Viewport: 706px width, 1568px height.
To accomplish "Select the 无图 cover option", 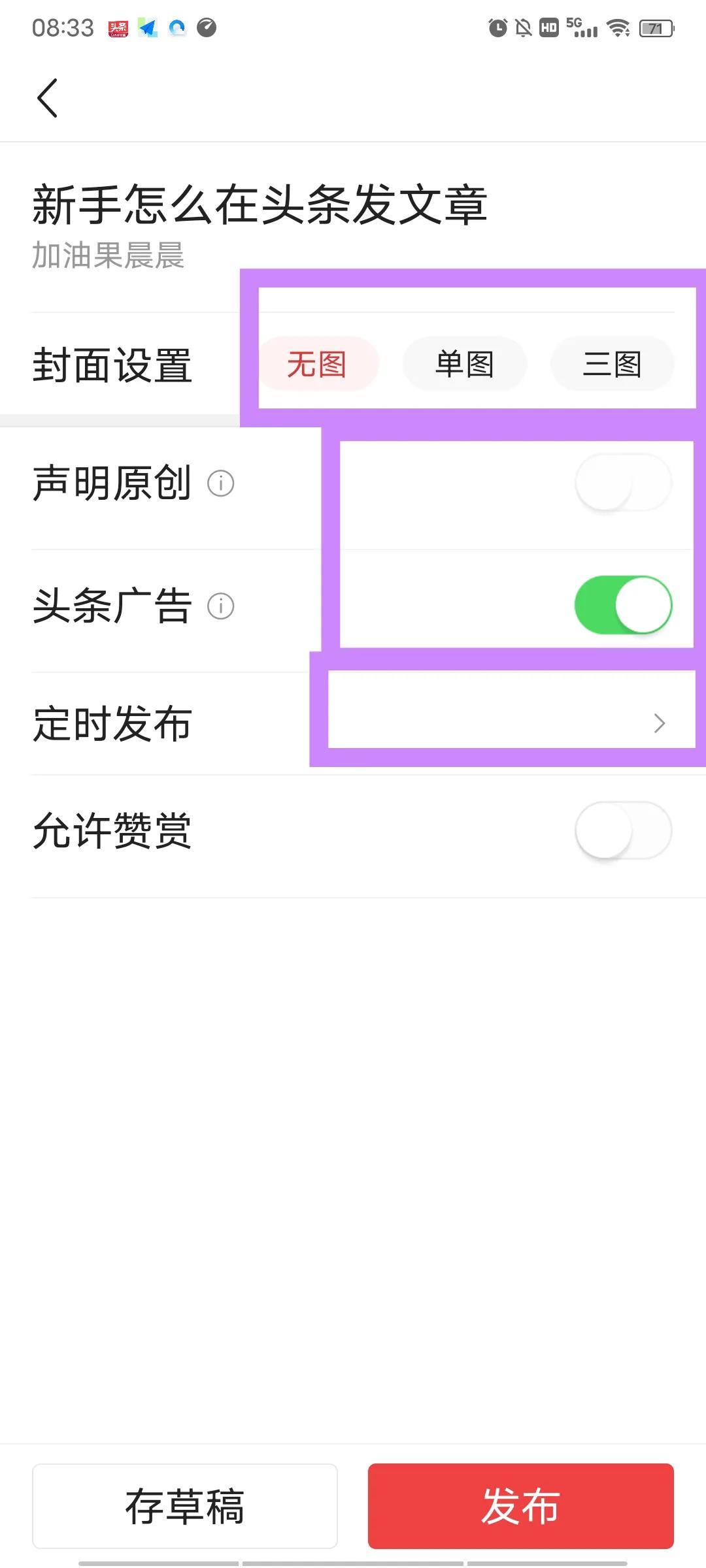I will pos(317,364).
